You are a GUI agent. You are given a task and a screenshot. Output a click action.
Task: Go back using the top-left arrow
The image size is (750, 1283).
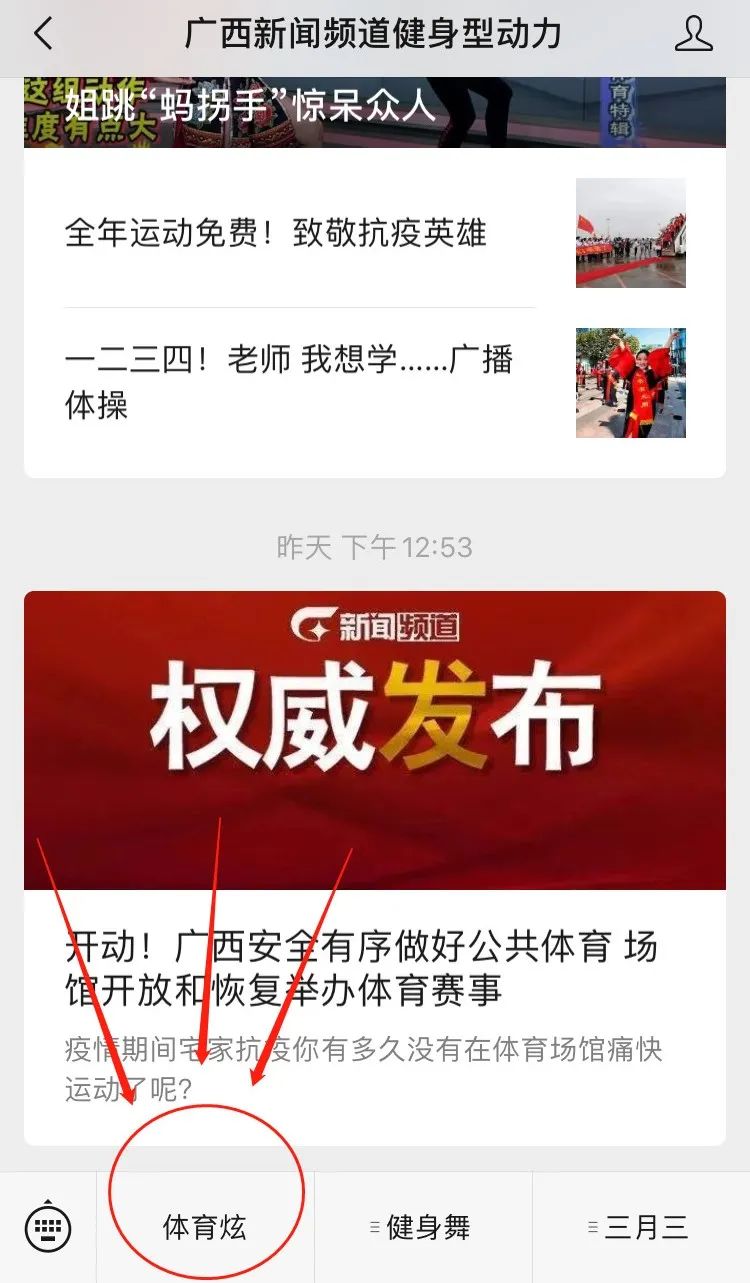(x=43, y=35)
